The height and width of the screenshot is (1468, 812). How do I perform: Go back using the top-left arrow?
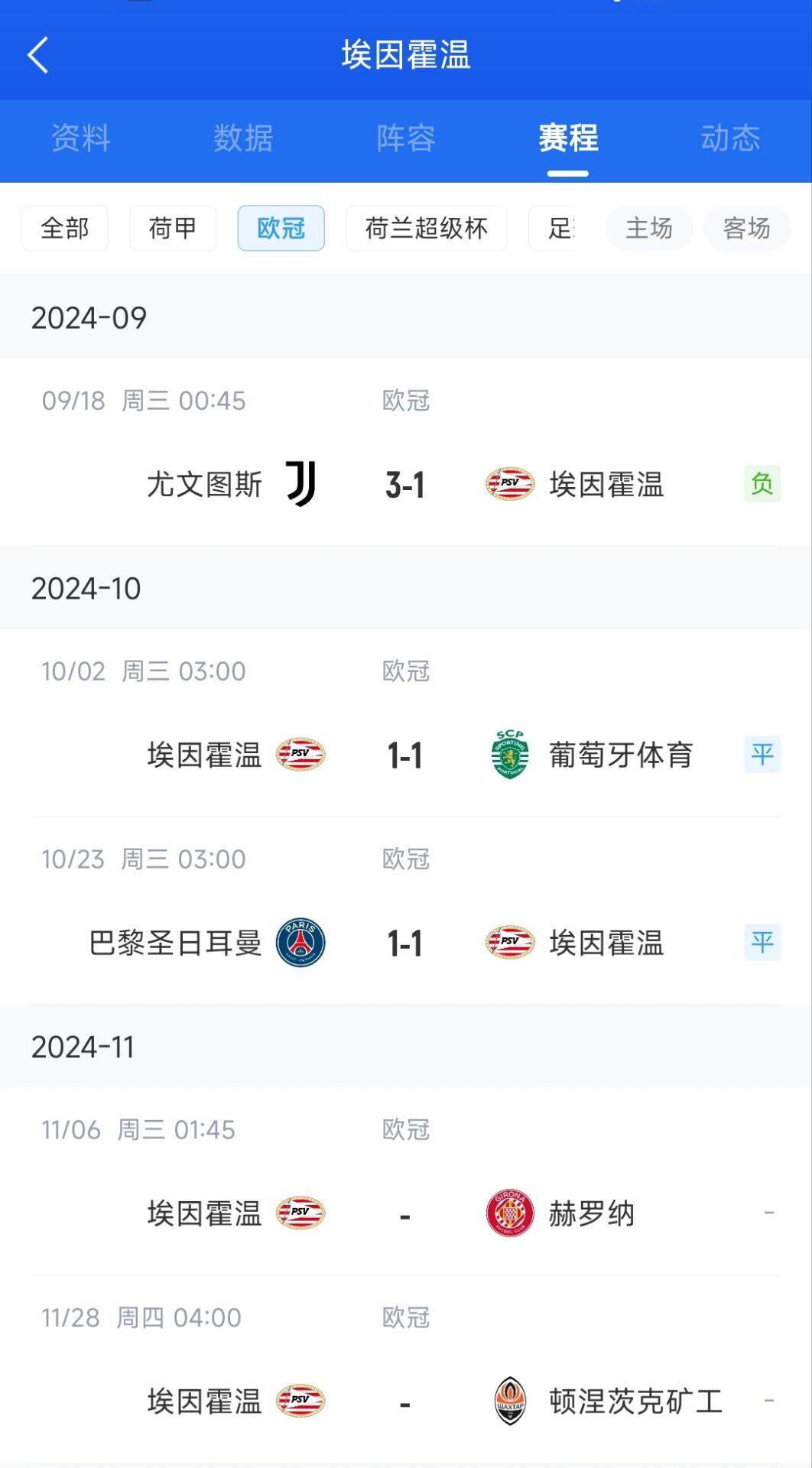tap(37, 55)
